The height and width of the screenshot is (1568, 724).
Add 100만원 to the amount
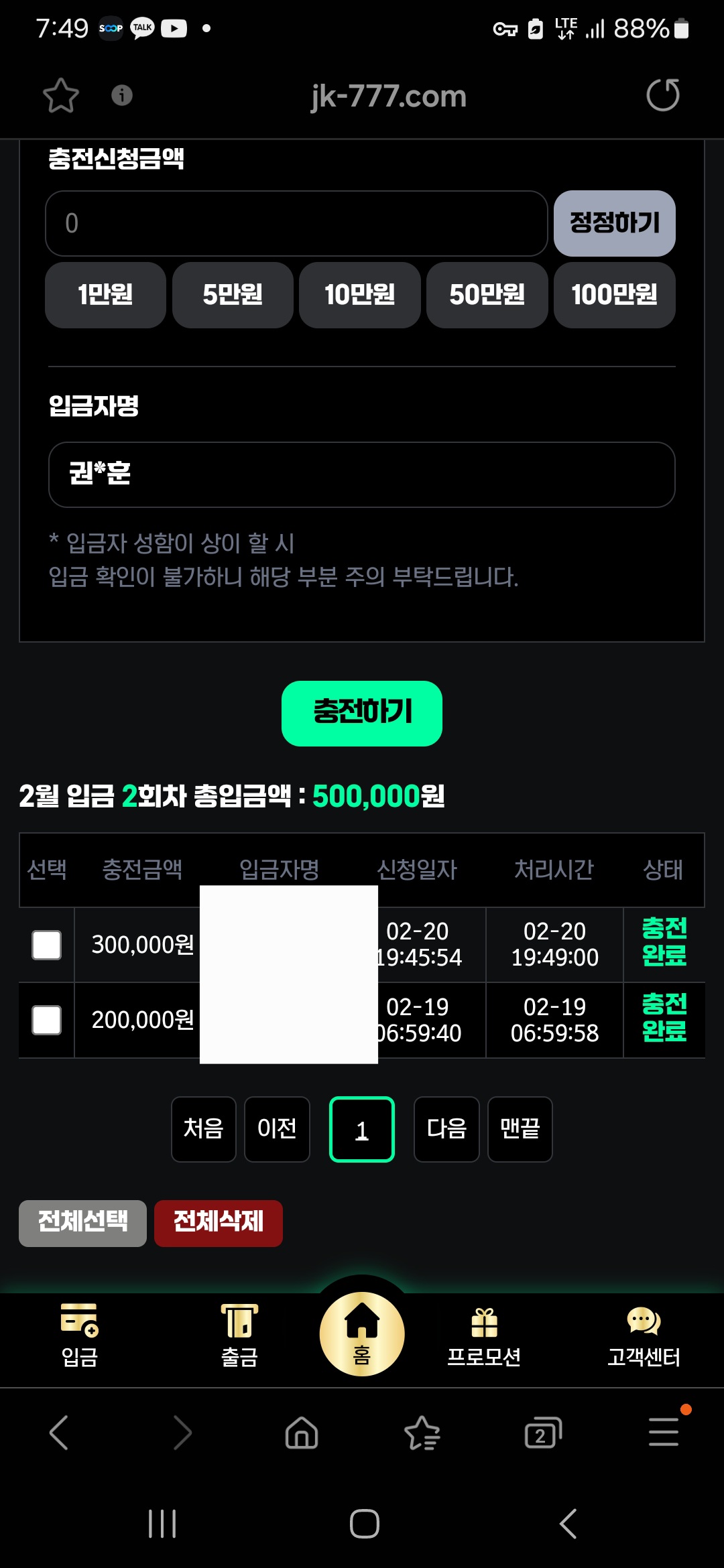pos(614,295)
